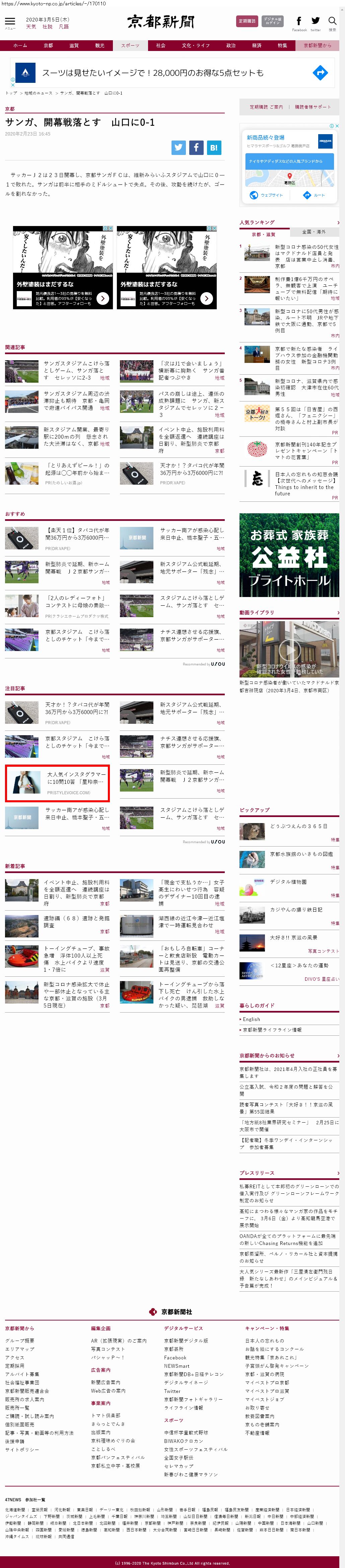Open the Twitter header icon

click(315, 21)
